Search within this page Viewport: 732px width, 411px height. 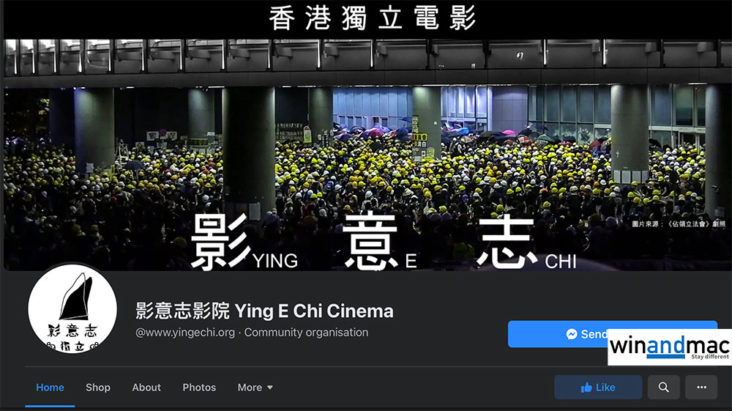point(663,387)
